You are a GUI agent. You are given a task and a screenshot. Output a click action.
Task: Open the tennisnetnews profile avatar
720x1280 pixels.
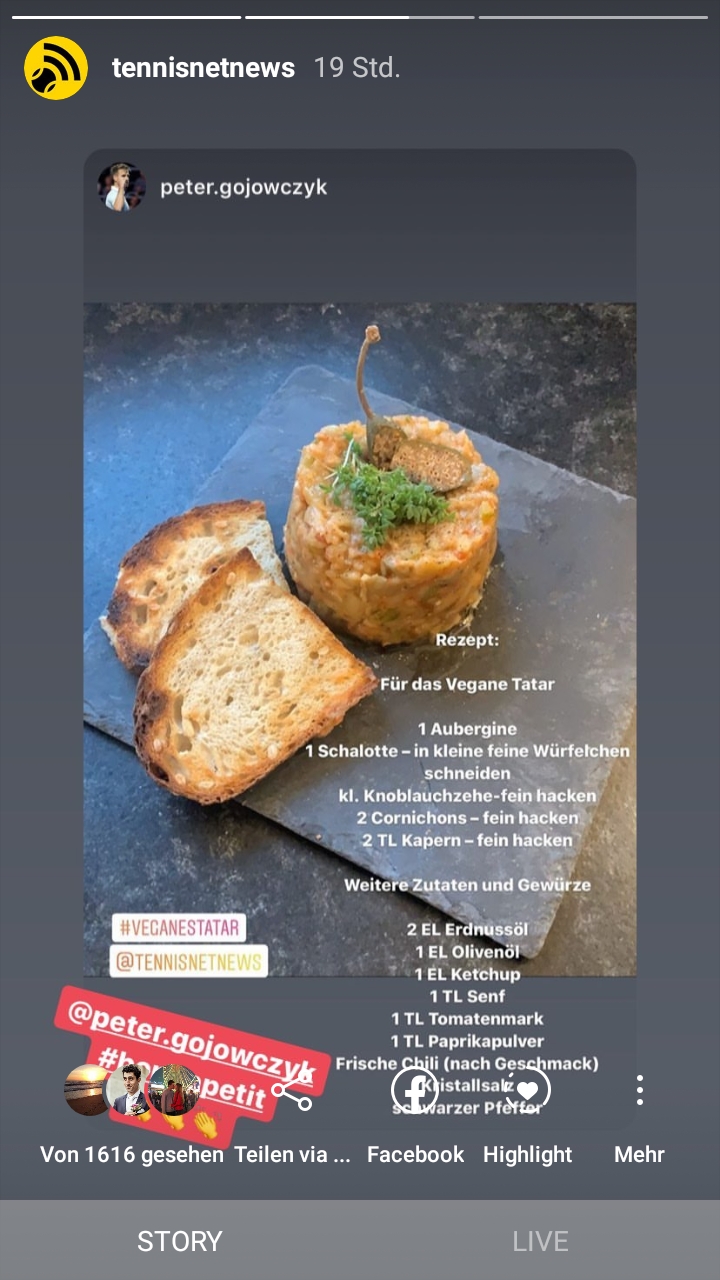[56, 68]
